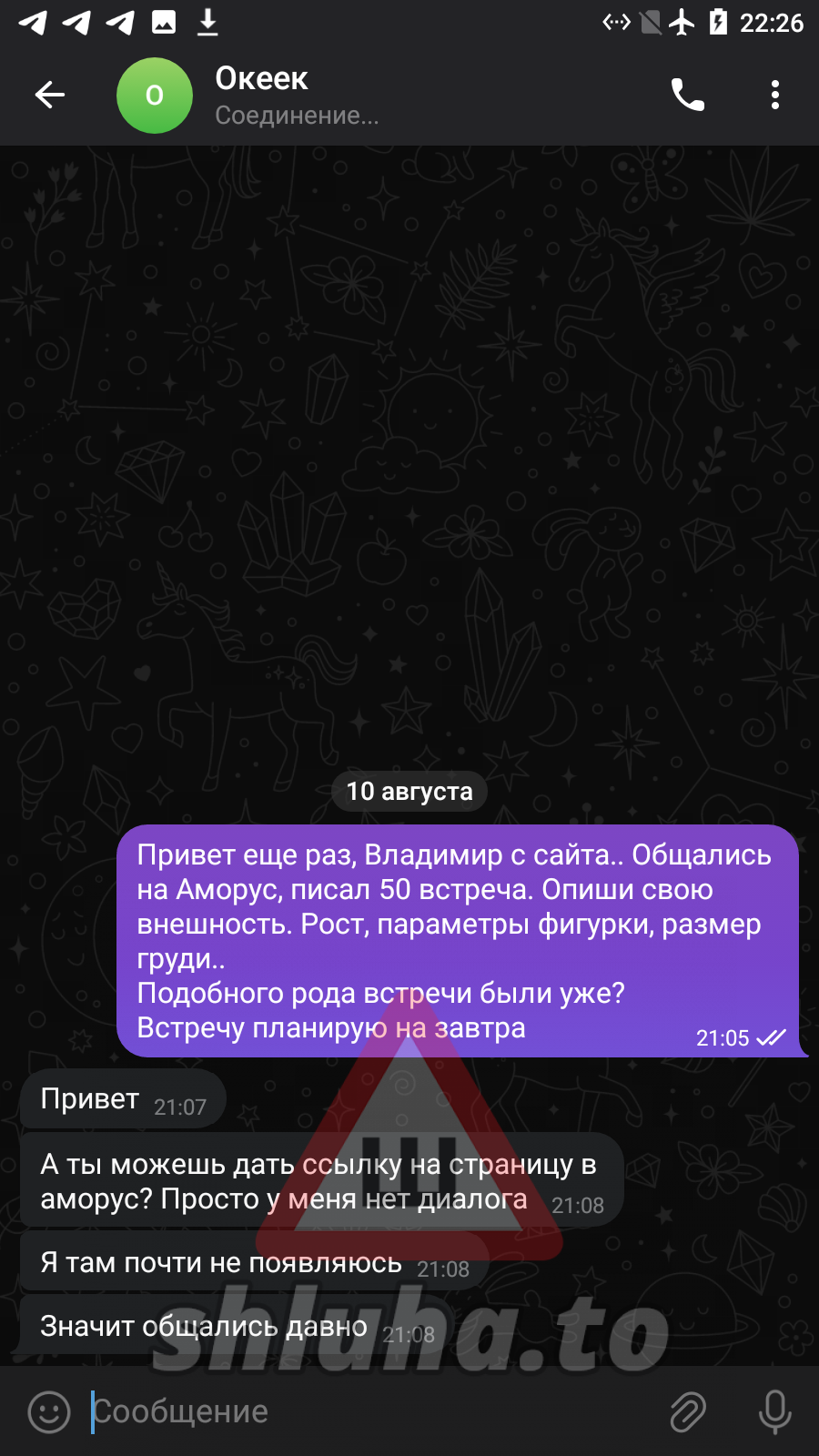Go back to the chat list
Viewport: 819px width, 1456px height.
tap(50, 95)
